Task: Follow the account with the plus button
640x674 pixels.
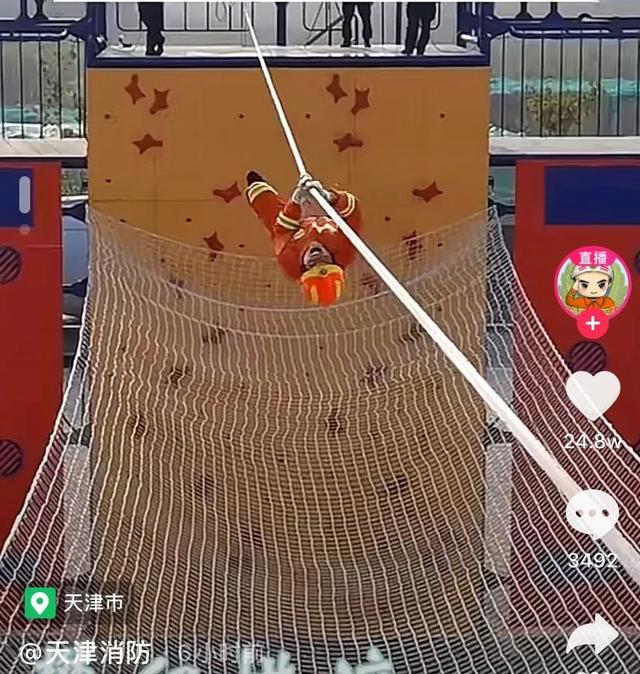Action: coord(592,324)
